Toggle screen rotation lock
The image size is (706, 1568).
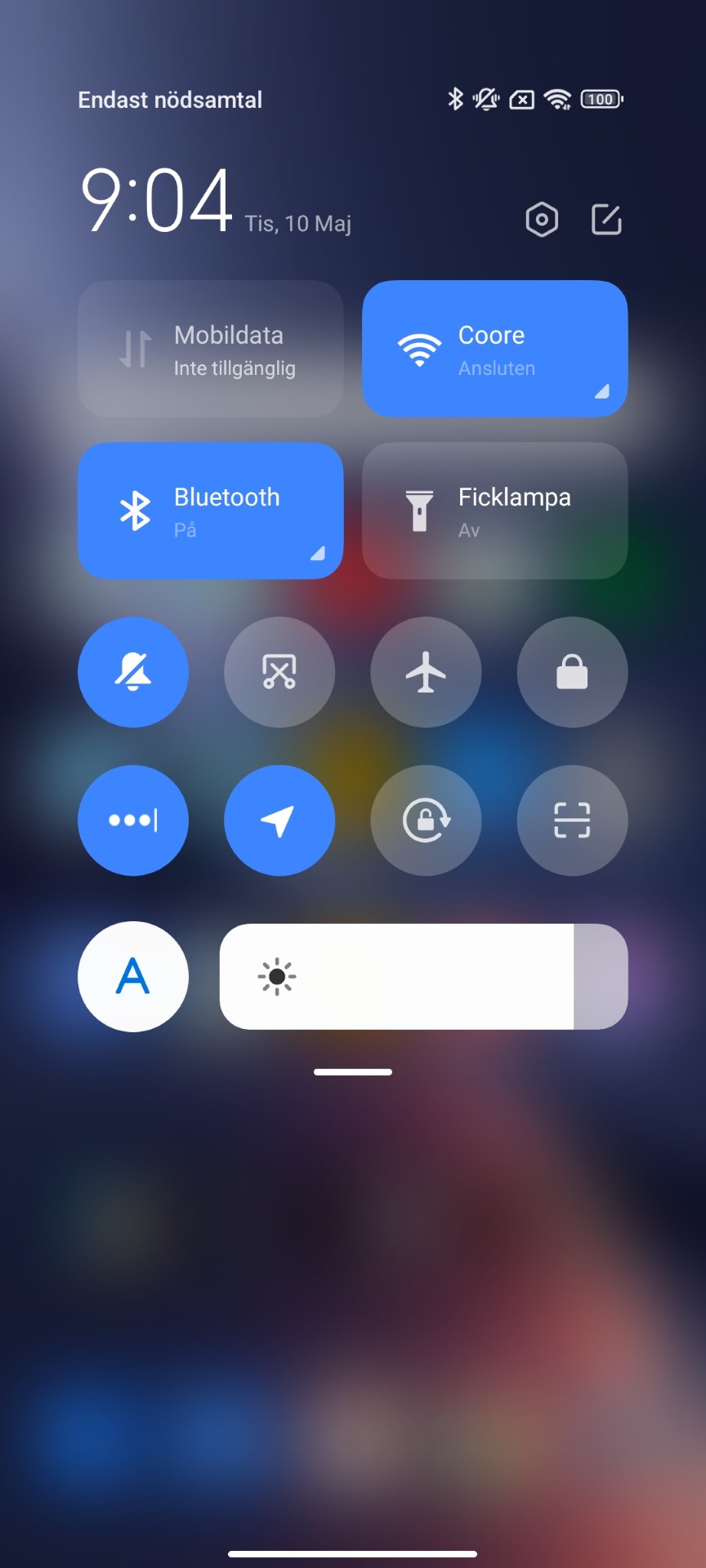[426, 820]
